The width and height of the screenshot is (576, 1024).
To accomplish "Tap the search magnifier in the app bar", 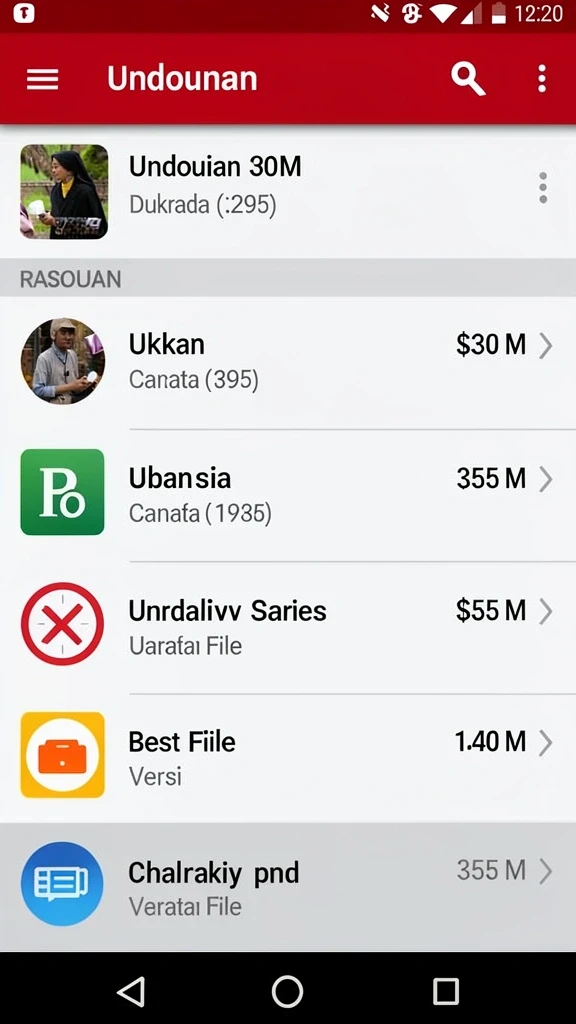I will click(468, 79).
